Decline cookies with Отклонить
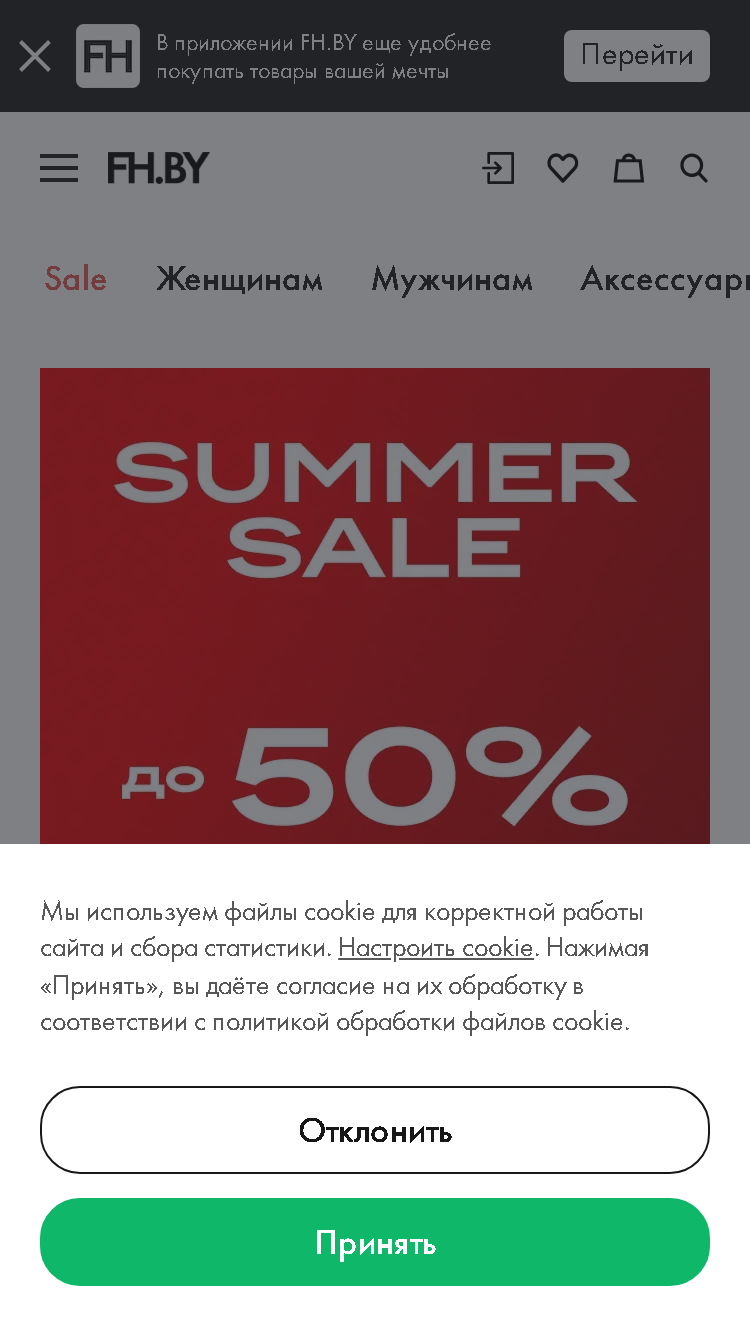 point(375,1130)
